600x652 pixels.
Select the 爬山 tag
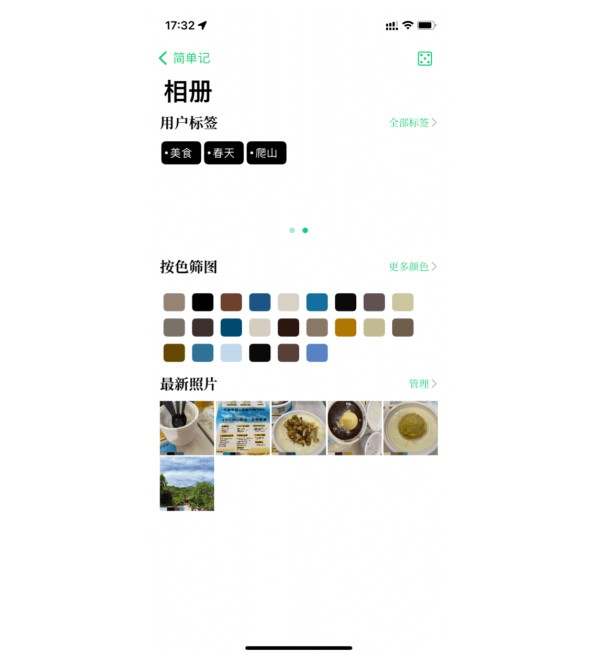tap(267, 153)
